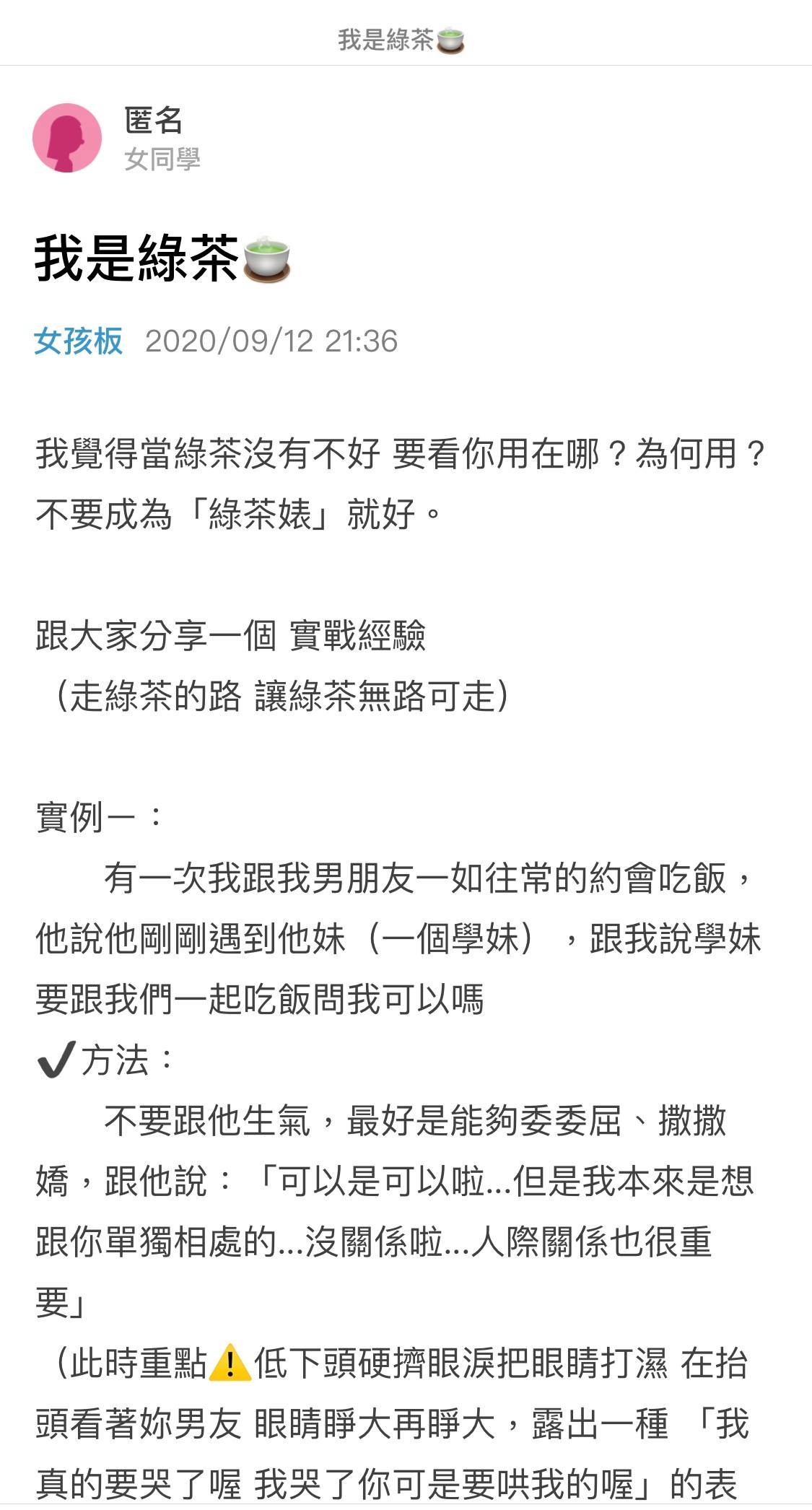Image resolution: width=812 pixels, height=1510 pixels.
Task: Open the 女孩板 board link
Action: (x=79, y=341)
